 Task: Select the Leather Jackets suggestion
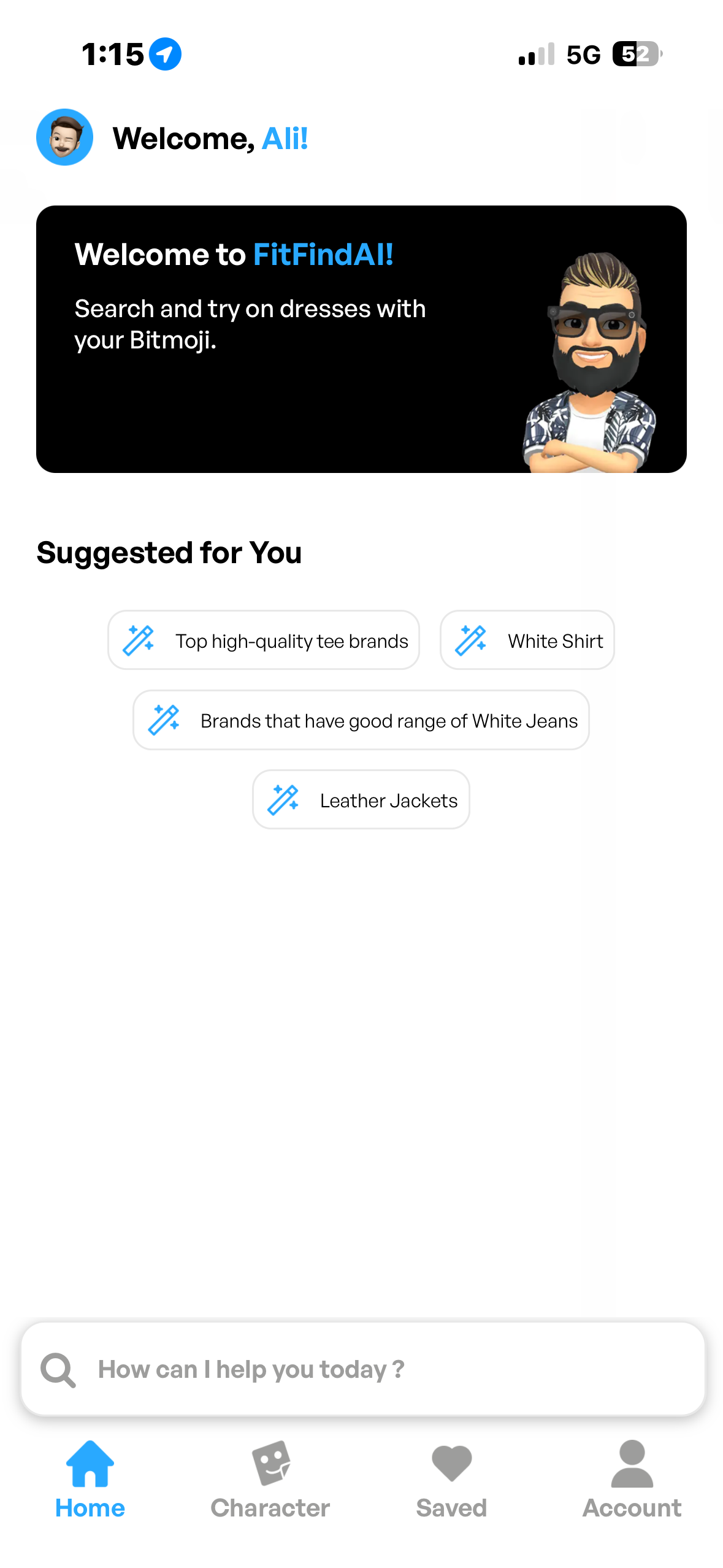361,799
